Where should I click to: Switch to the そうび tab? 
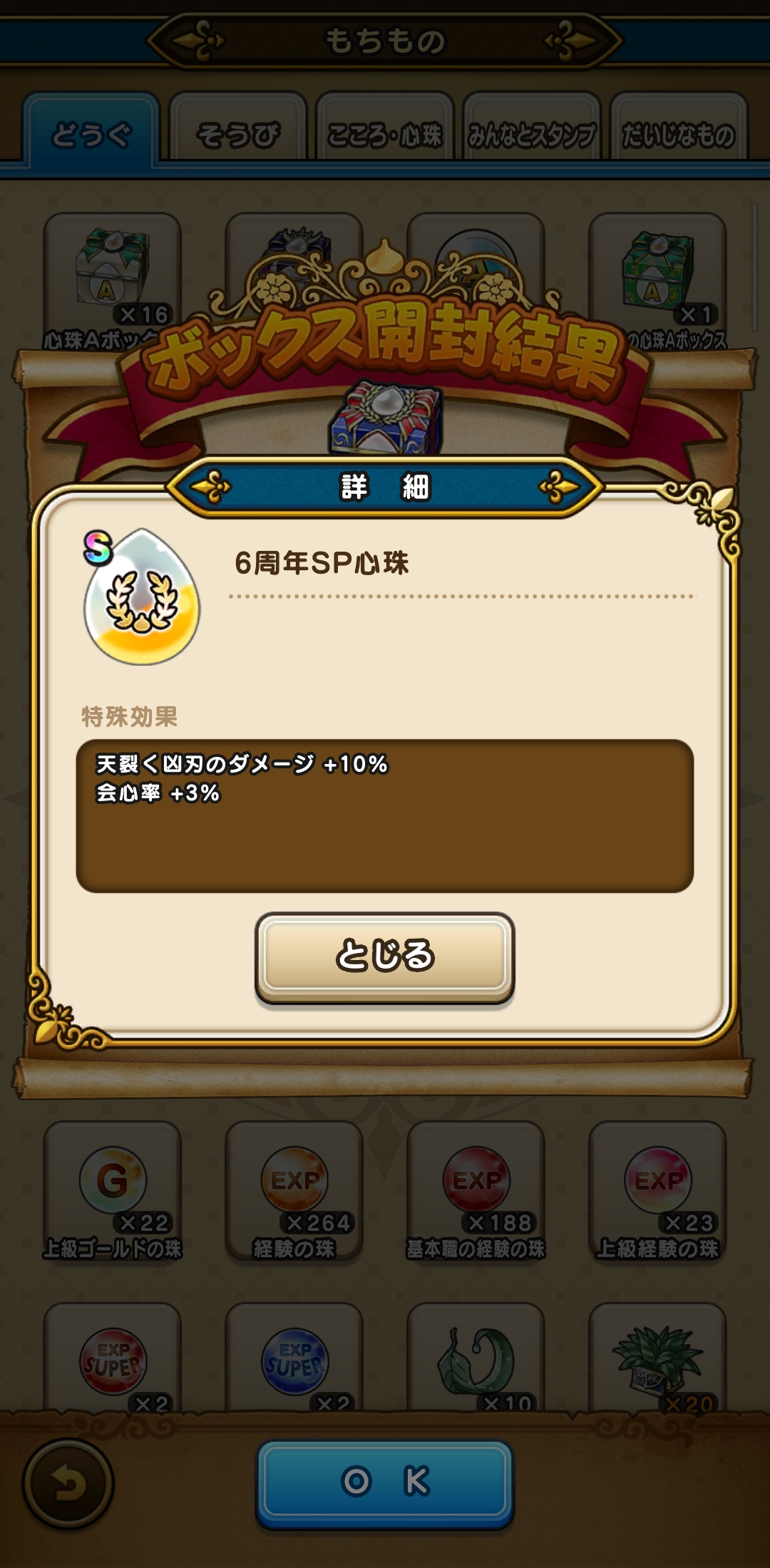tap(238, 134)
